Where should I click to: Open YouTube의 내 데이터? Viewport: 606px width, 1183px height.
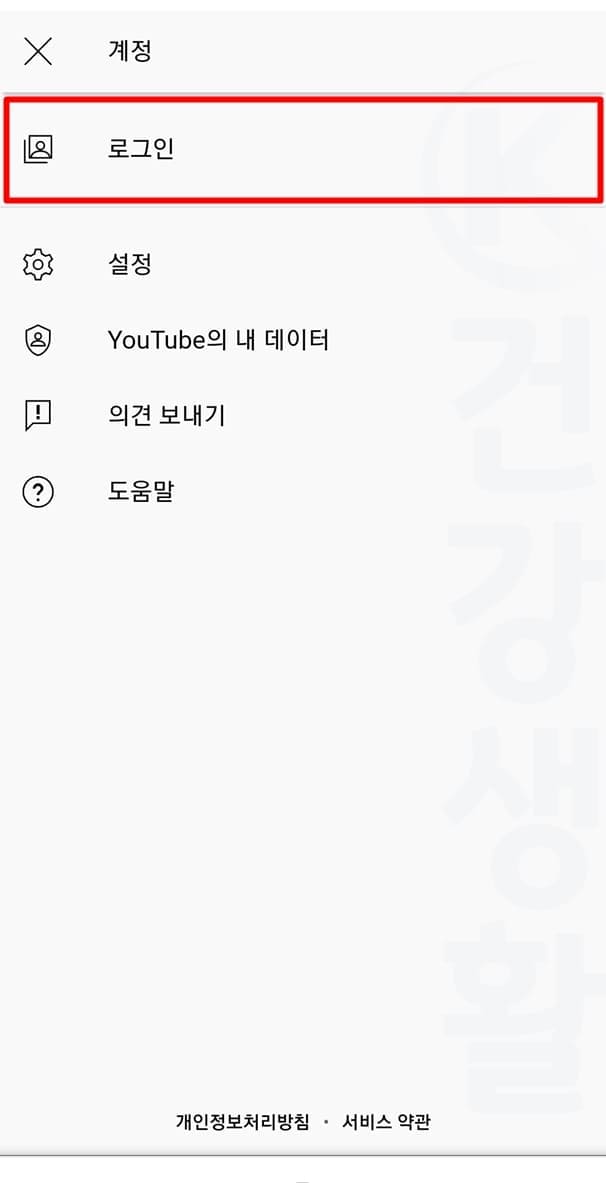coord(303,340)
